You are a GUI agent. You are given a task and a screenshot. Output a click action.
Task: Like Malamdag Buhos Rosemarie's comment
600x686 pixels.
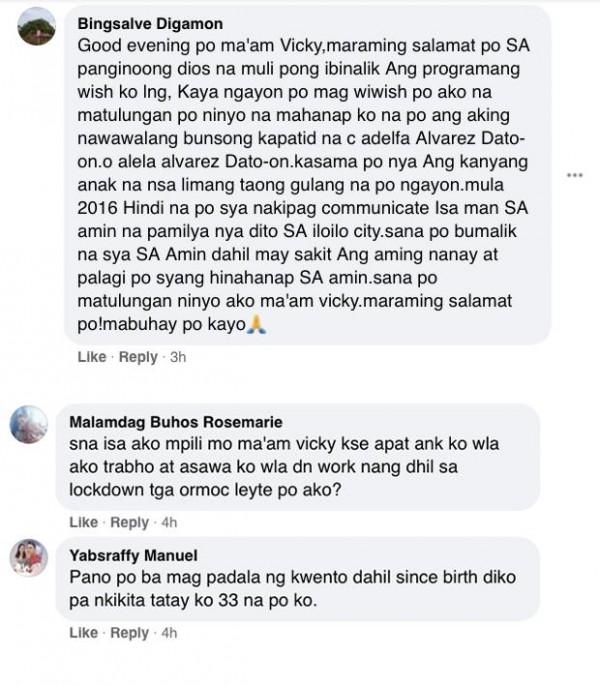click(x=82, y=522)
